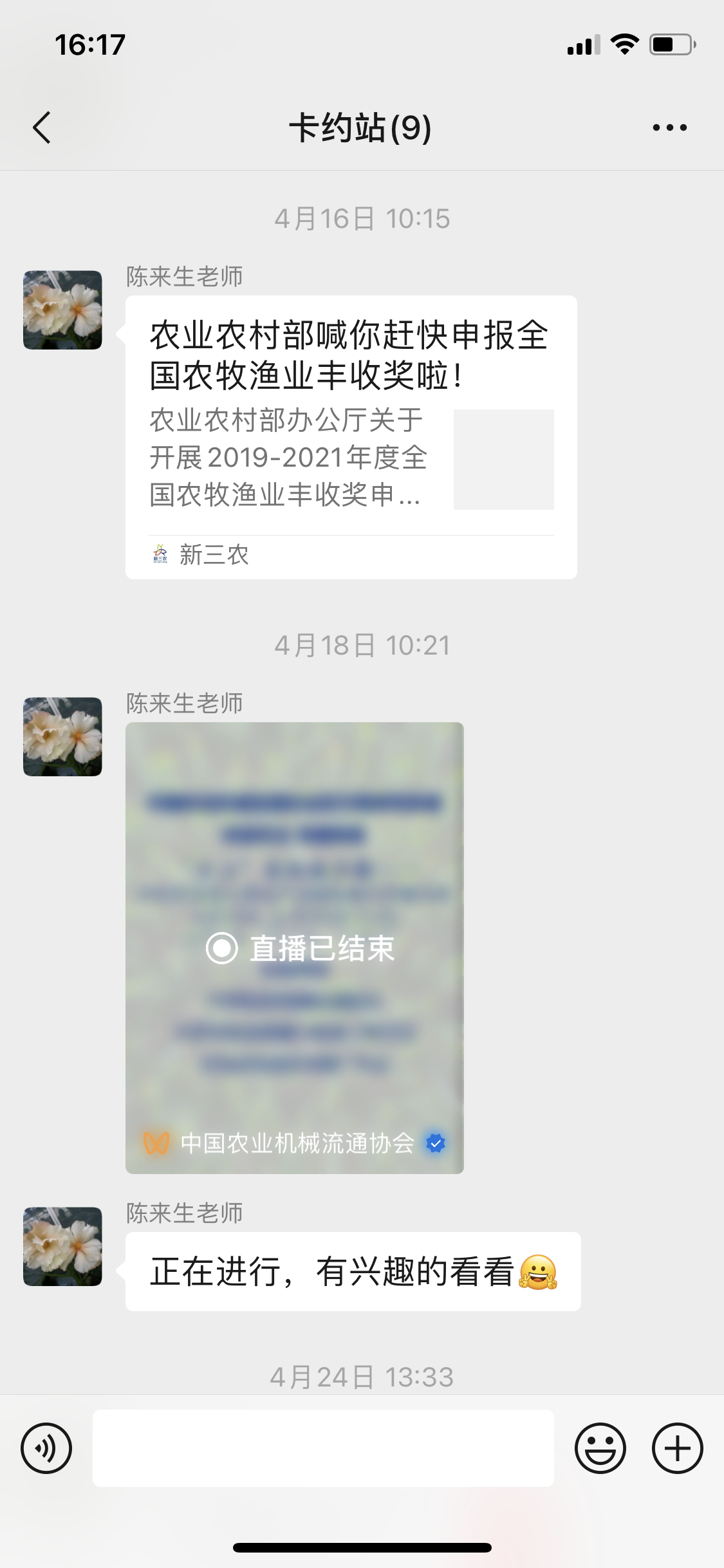
Task: Focus the message text field
Action: pyautogui.click(x=323, y=1448)
